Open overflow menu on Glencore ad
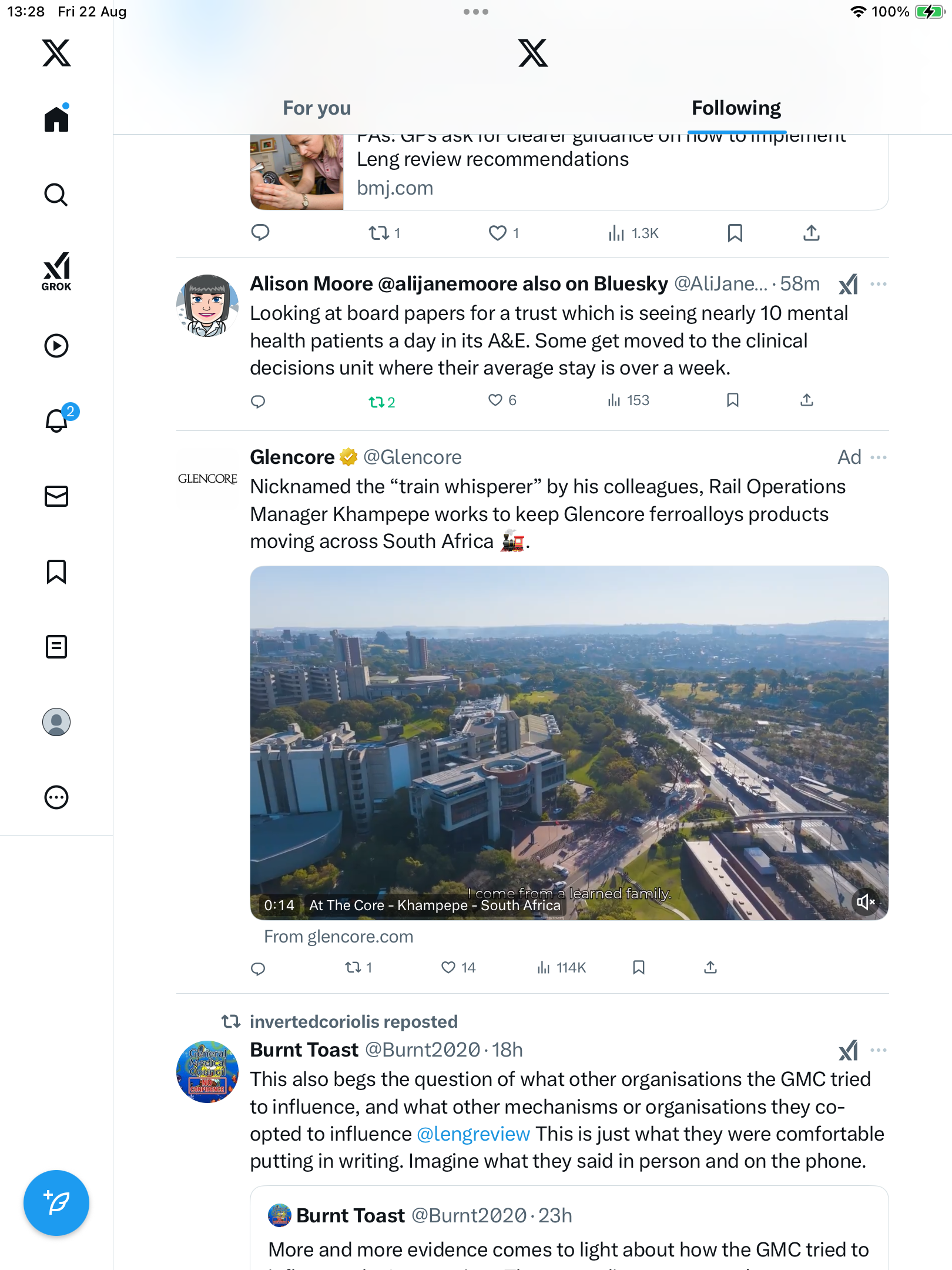952x1270 pixels. click(x=879, y=457)
